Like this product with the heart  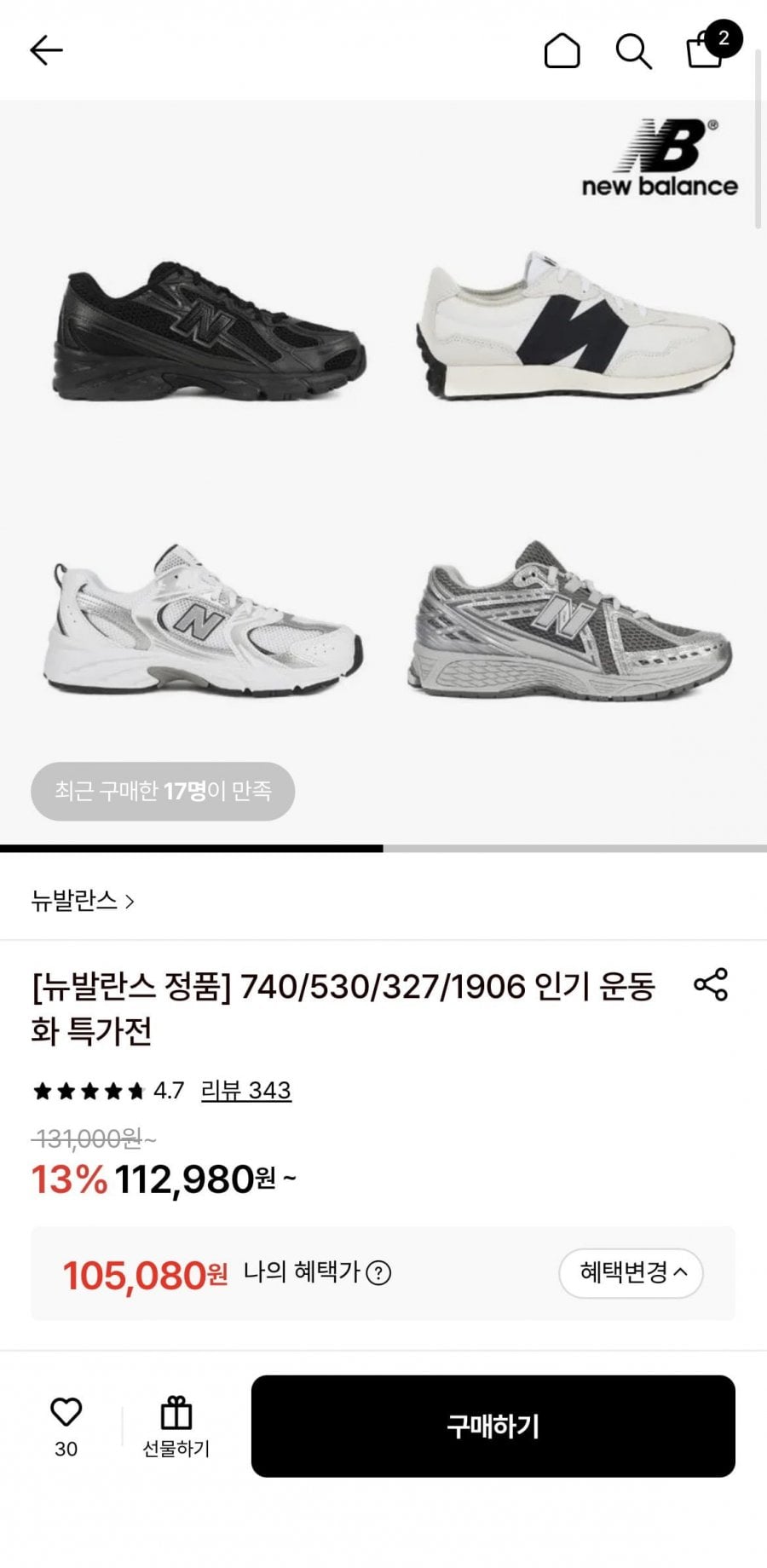coord(66,1415)
